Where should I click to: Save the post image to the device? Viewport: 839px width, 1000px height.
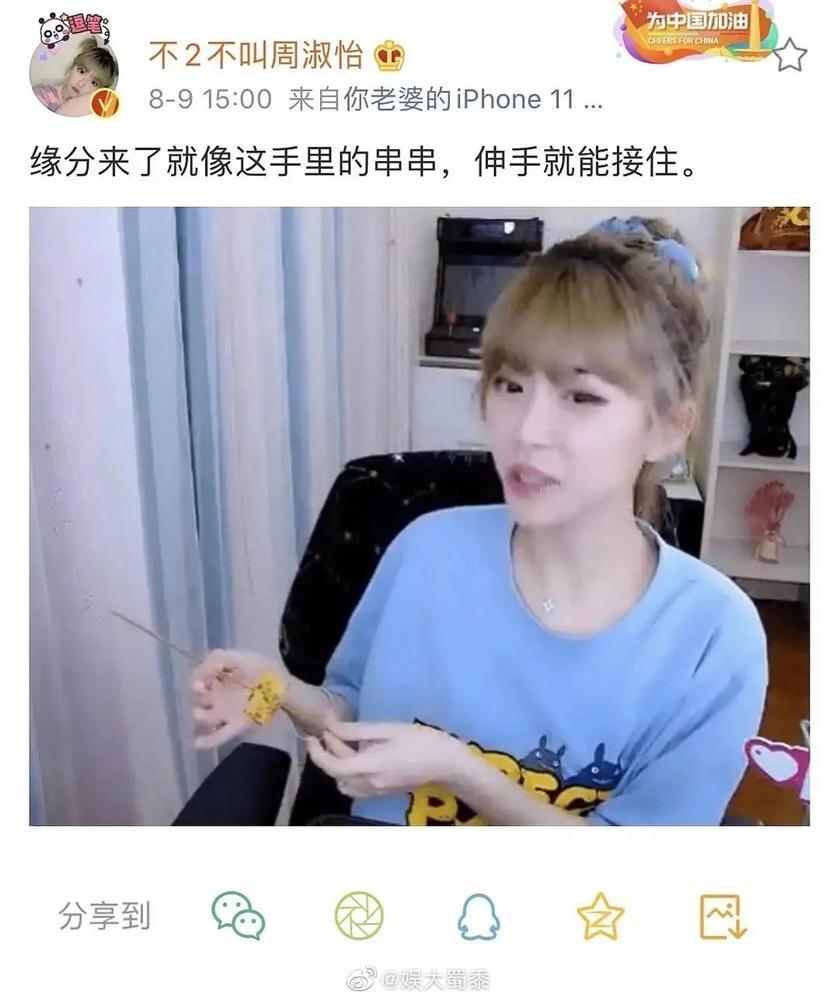pos(722,915)
